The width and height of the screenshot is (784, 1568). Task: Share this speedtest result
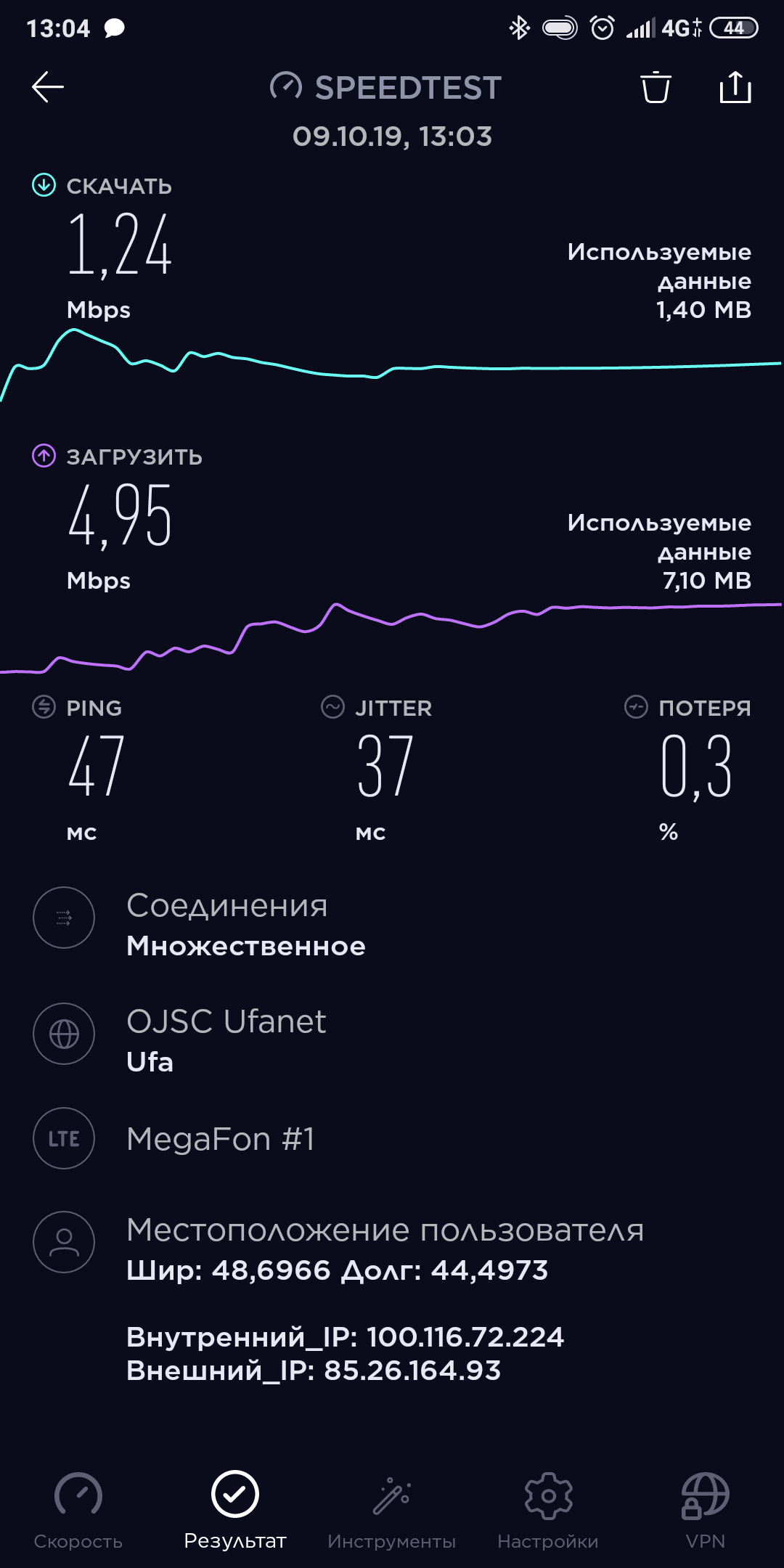point(735,87)
